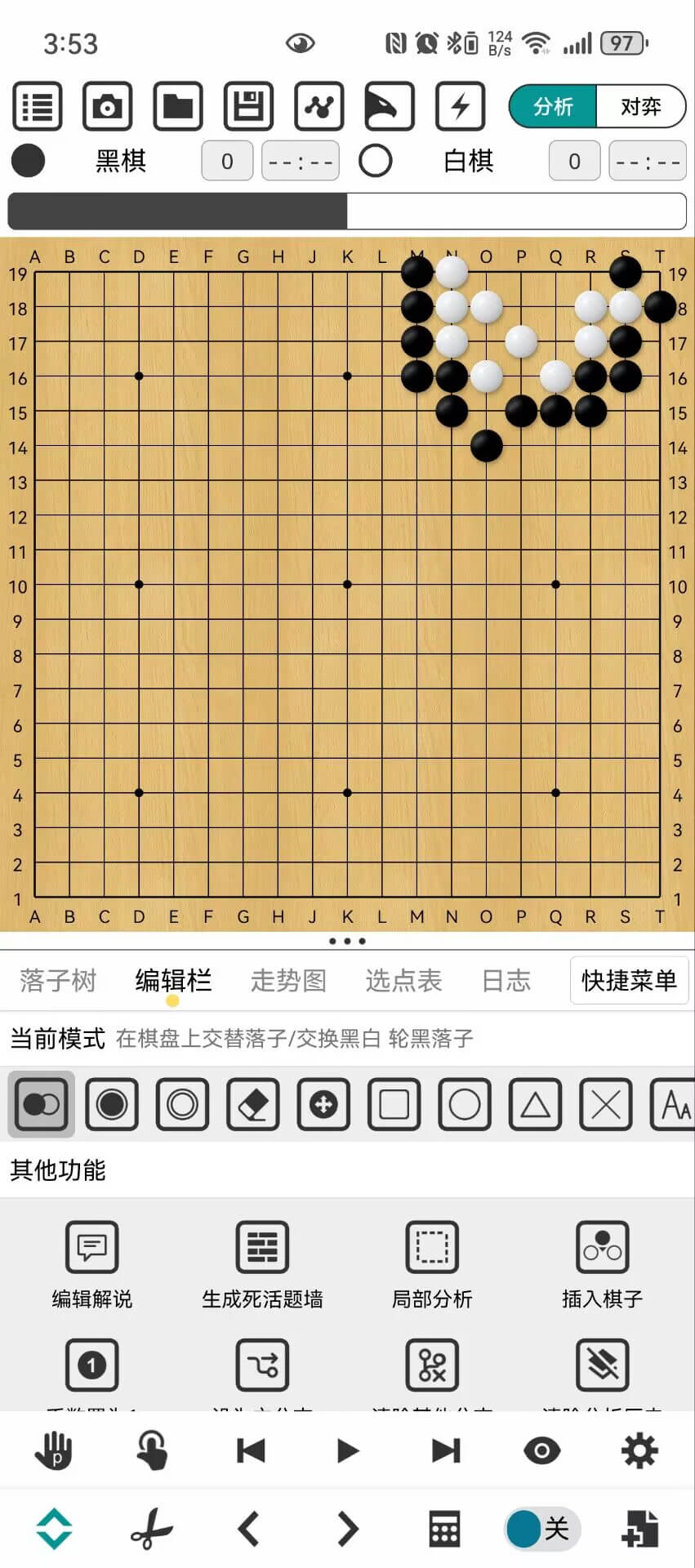Start 局部分析
Screen dimensions: 695x1568
[x=432, y=1263]
